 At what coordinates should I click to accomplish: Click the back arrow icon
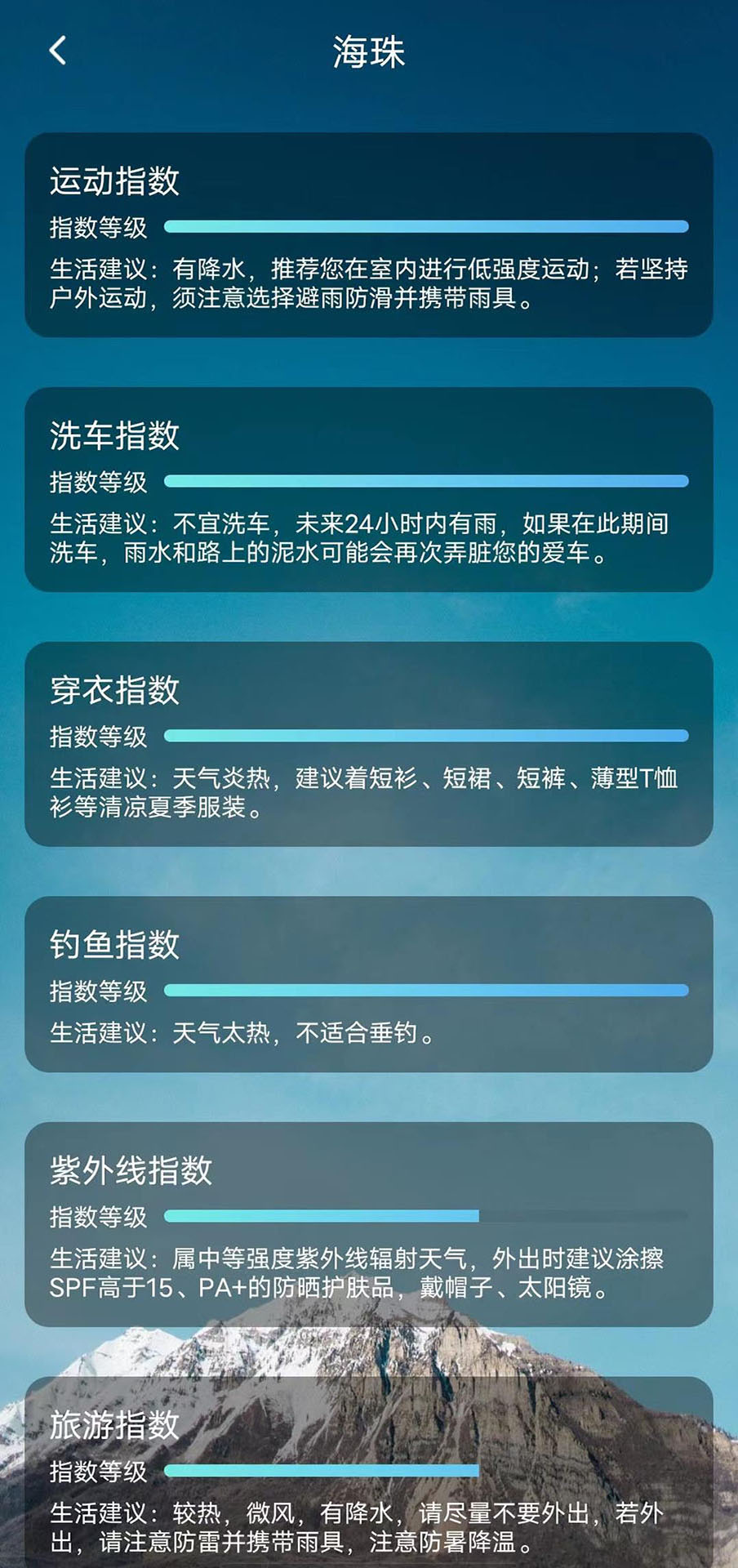point(56,51)
